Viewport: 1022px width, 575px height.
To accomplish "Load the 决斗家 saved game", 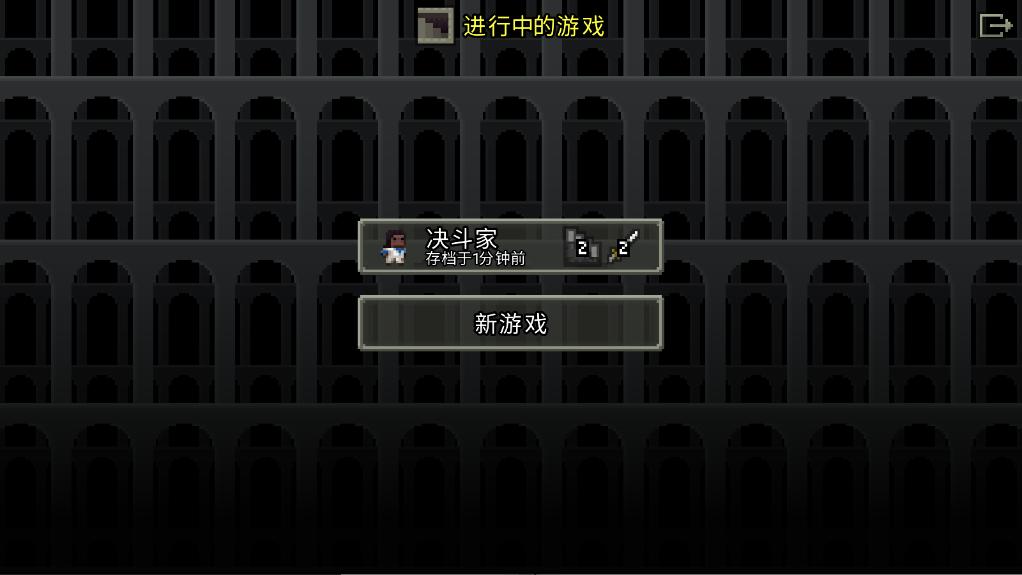I will click(x=510, y=246).
